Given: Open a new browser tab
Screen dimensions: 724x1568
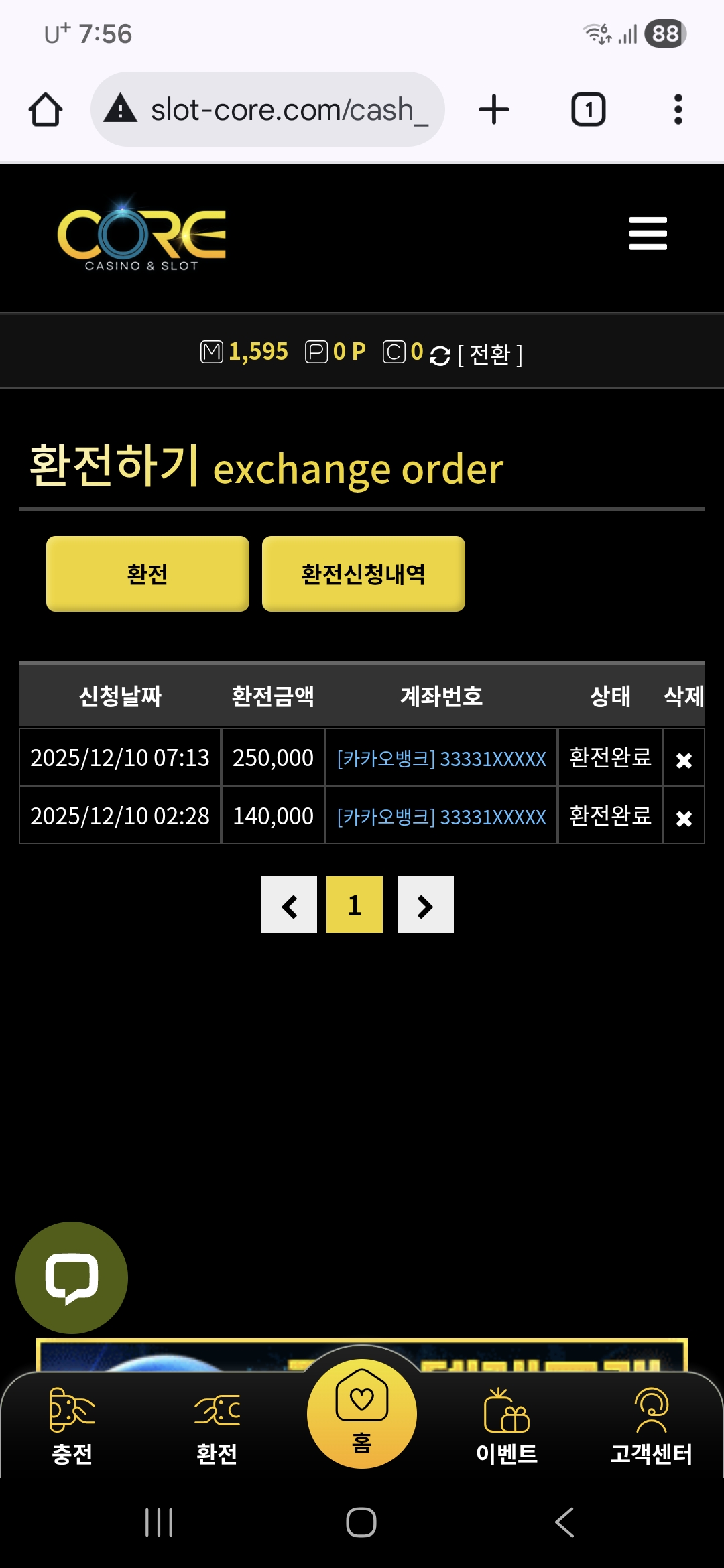Looking at the screenshot, I should click(x=494, y=109).
